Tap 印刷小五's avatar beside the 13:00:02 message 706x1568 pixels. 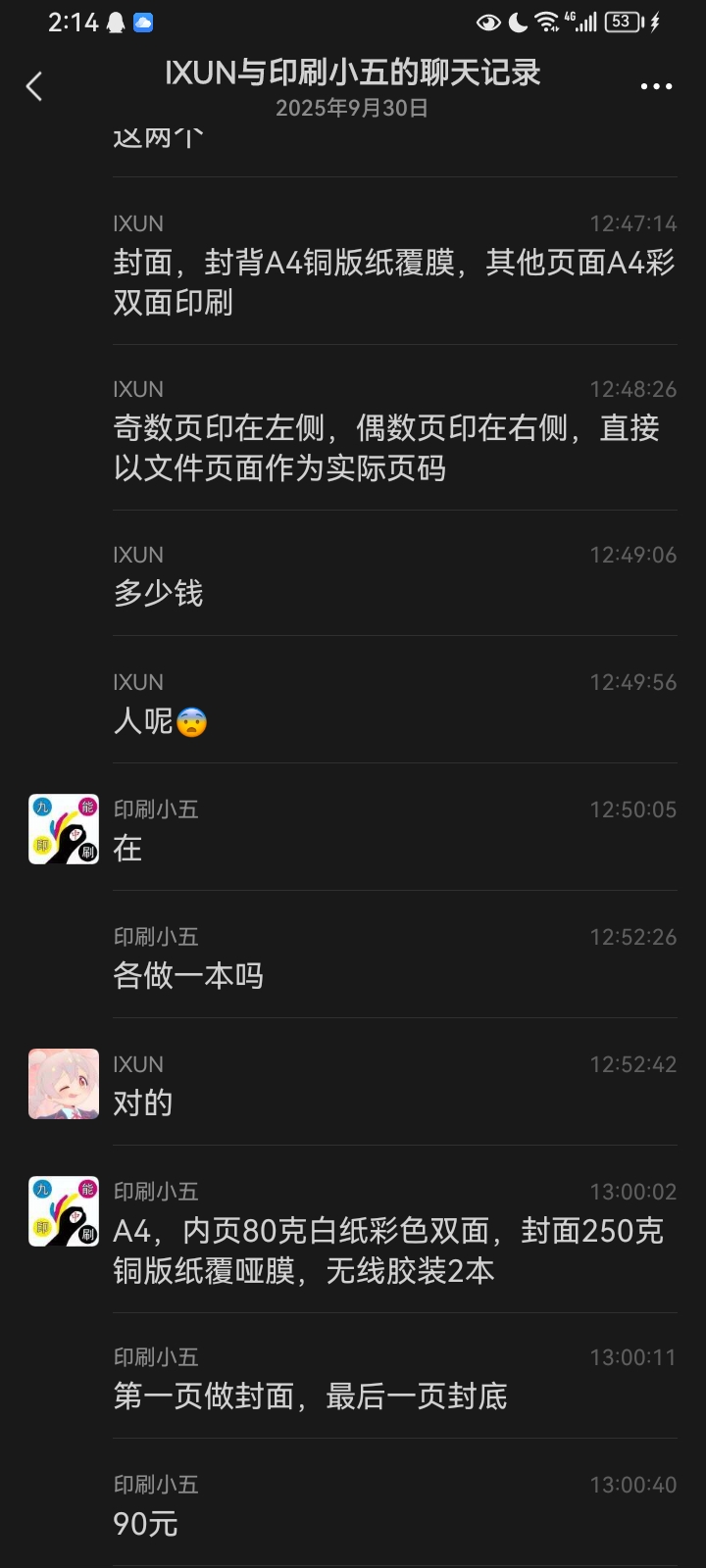(64, 1211)
